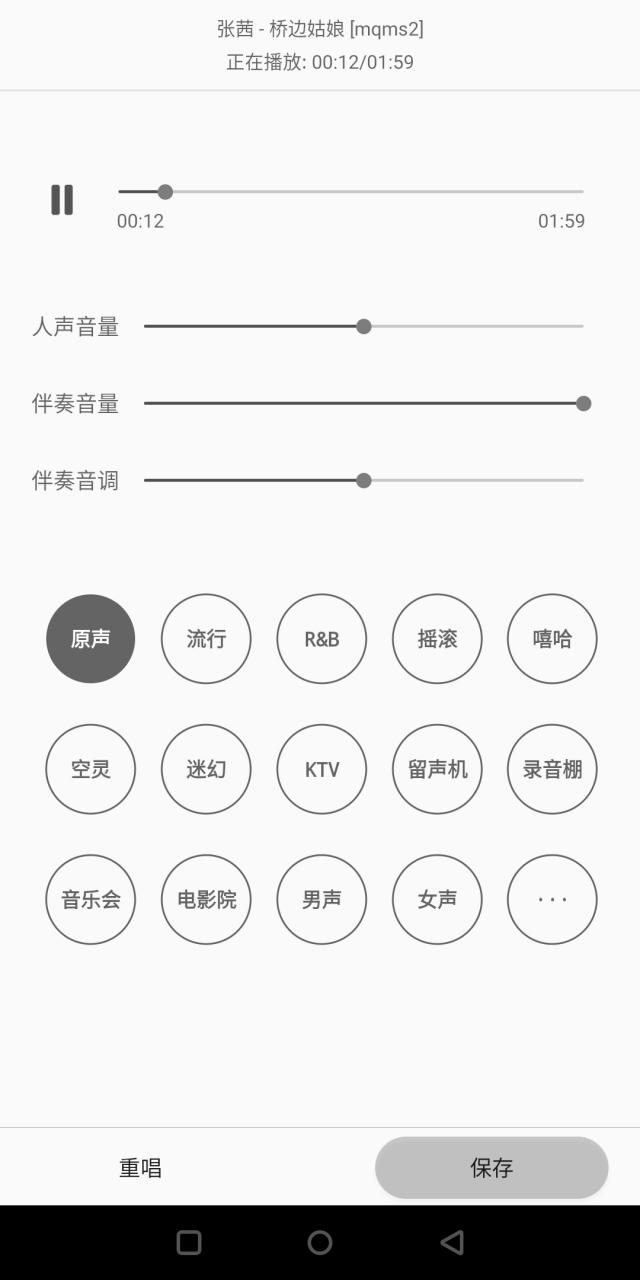Choose the 流行 pop effect

pyautogui.click(x=206, y=639)
